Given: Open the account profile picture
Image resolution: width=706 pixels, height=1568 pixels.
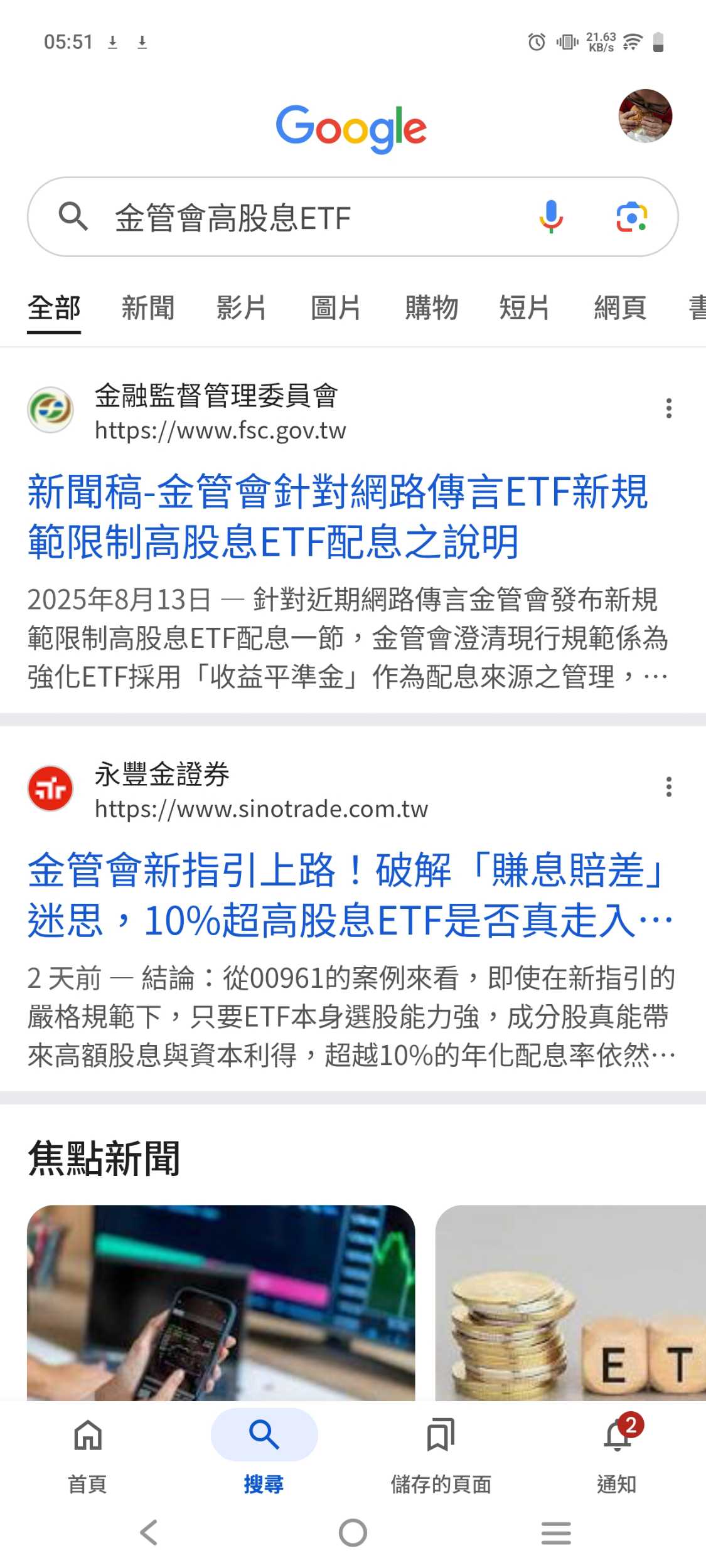Looking at the screenshot, I should coord(644,116).
